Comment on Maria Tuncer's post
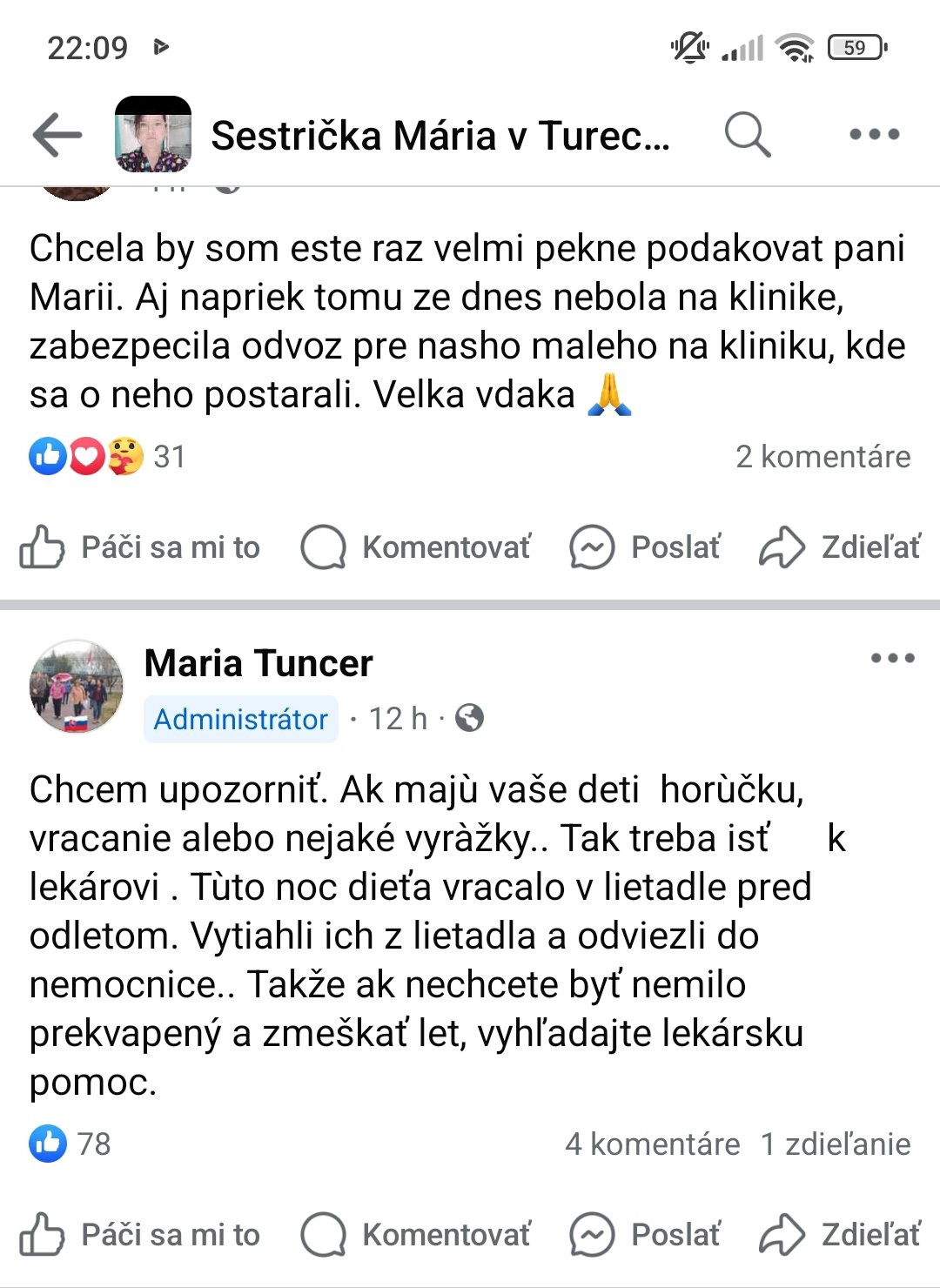 pyautogui.click(x=416, y=1235)
